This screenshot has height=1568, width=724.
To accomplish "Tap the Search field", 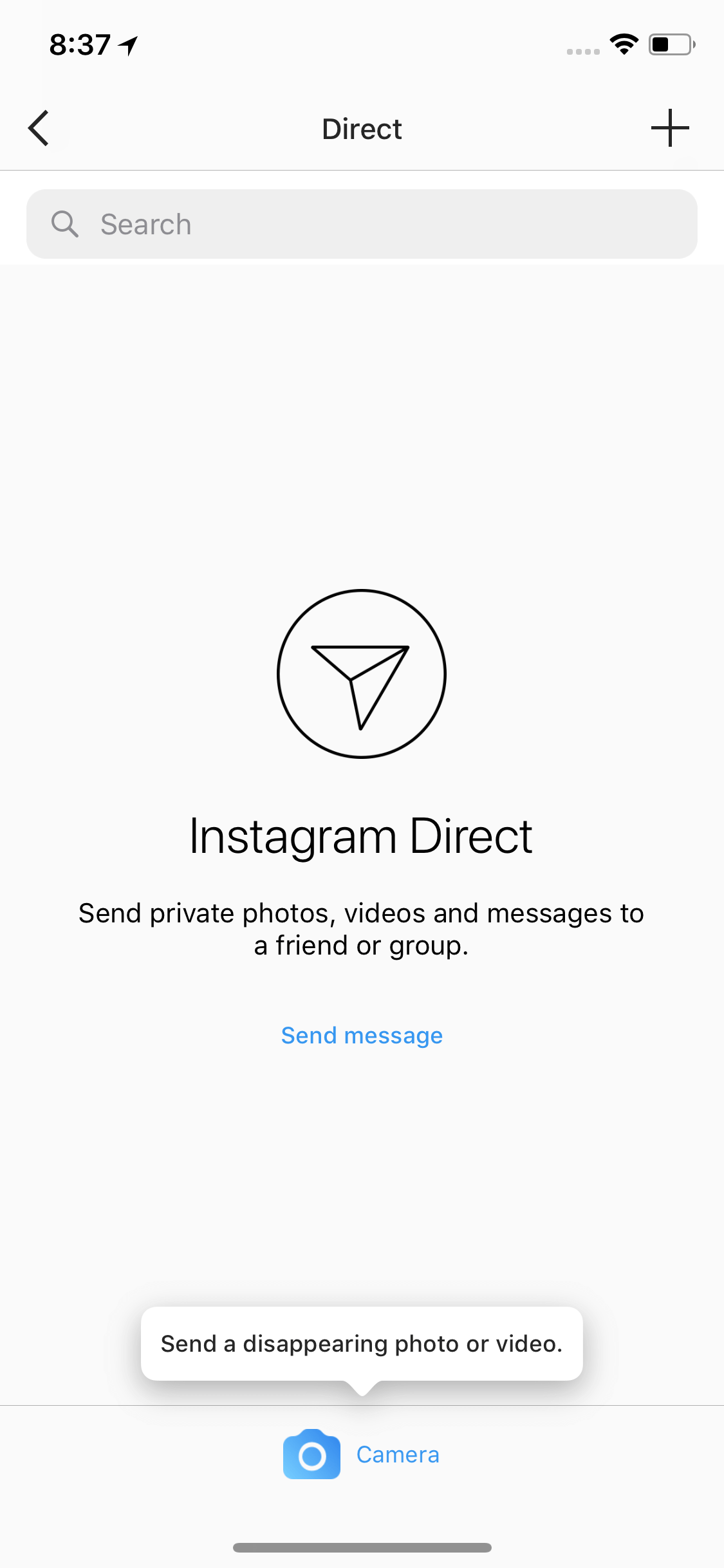I will 362,224.
